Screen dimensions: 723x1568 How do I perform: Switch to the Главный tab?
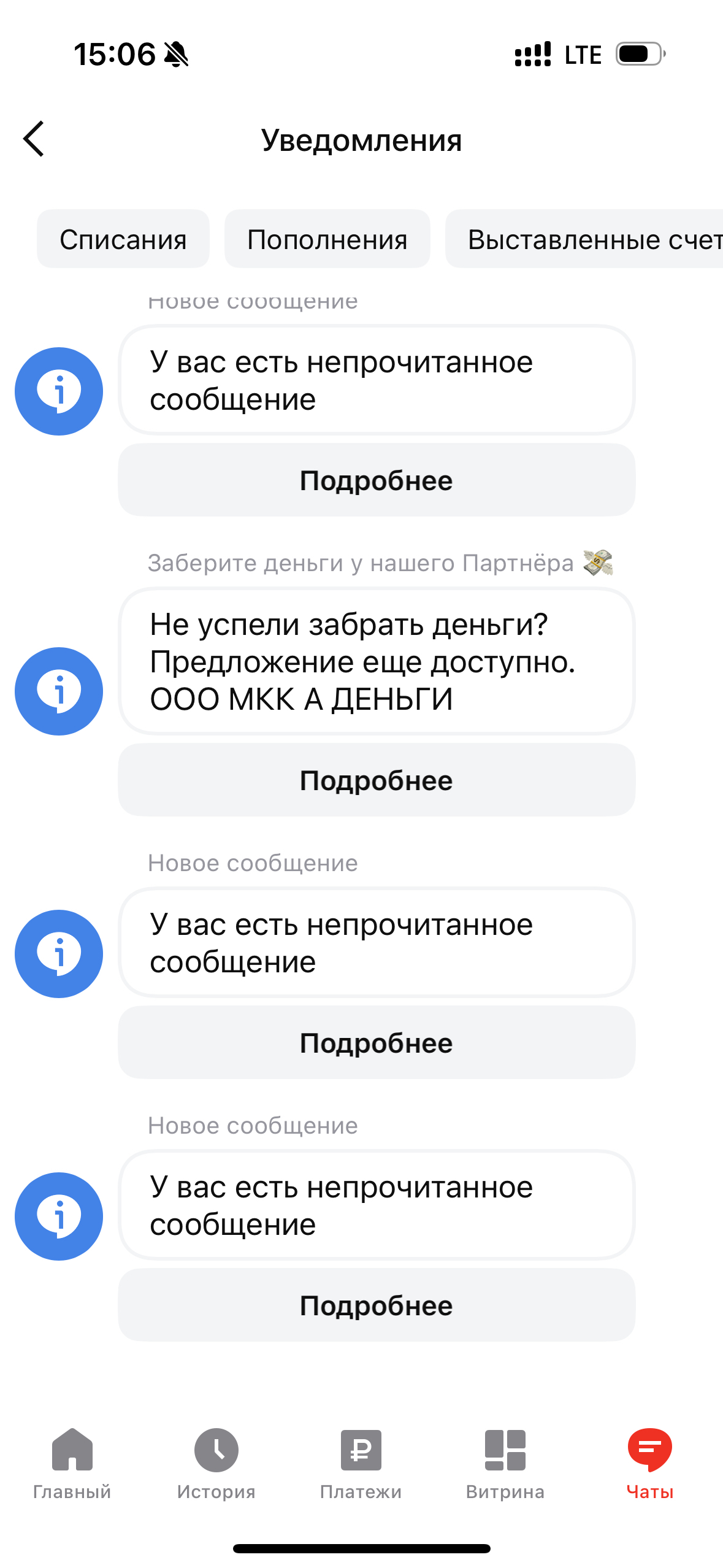click(x=72, y=1464)
